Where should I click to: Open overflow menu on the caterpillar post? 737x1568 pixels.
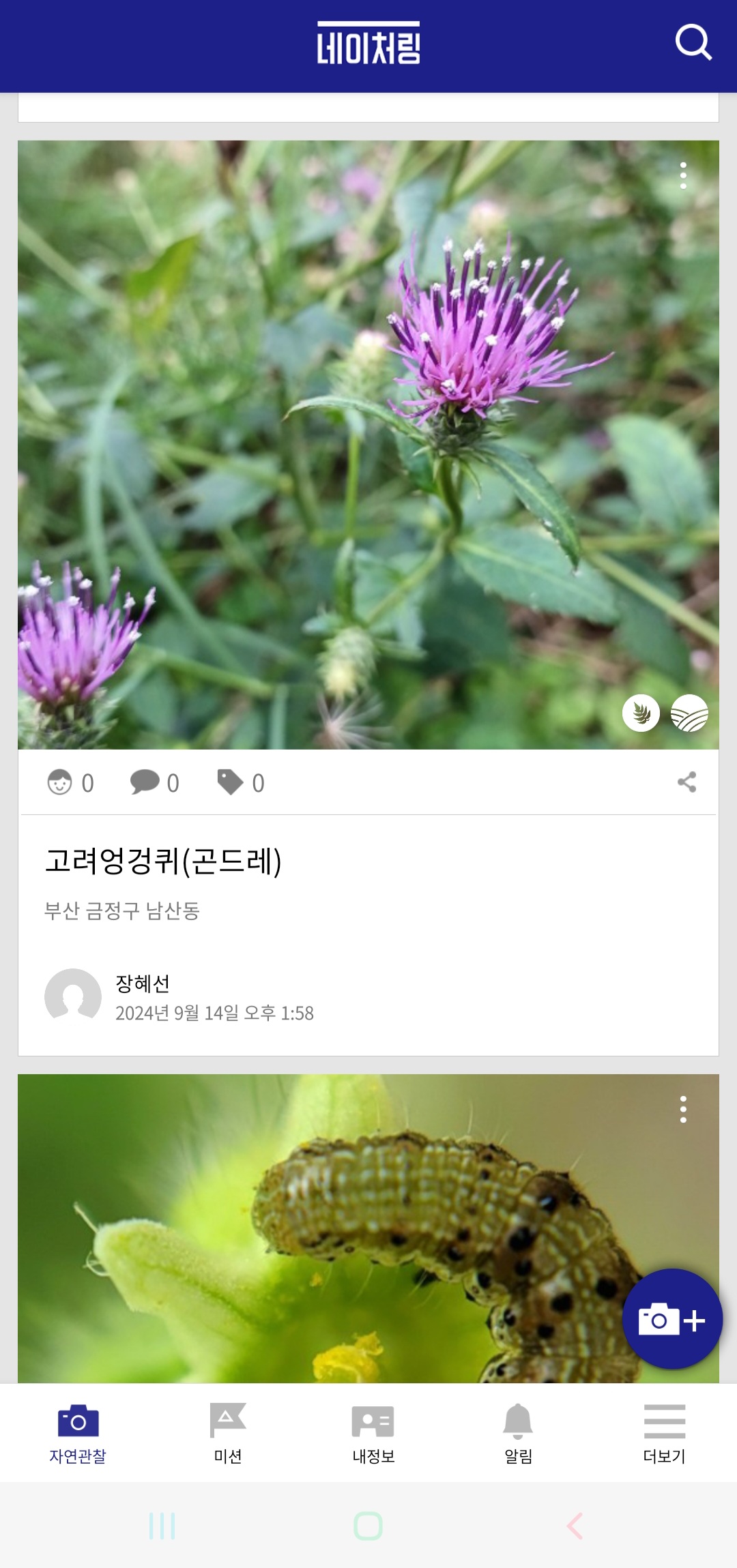pos(683,1110)
